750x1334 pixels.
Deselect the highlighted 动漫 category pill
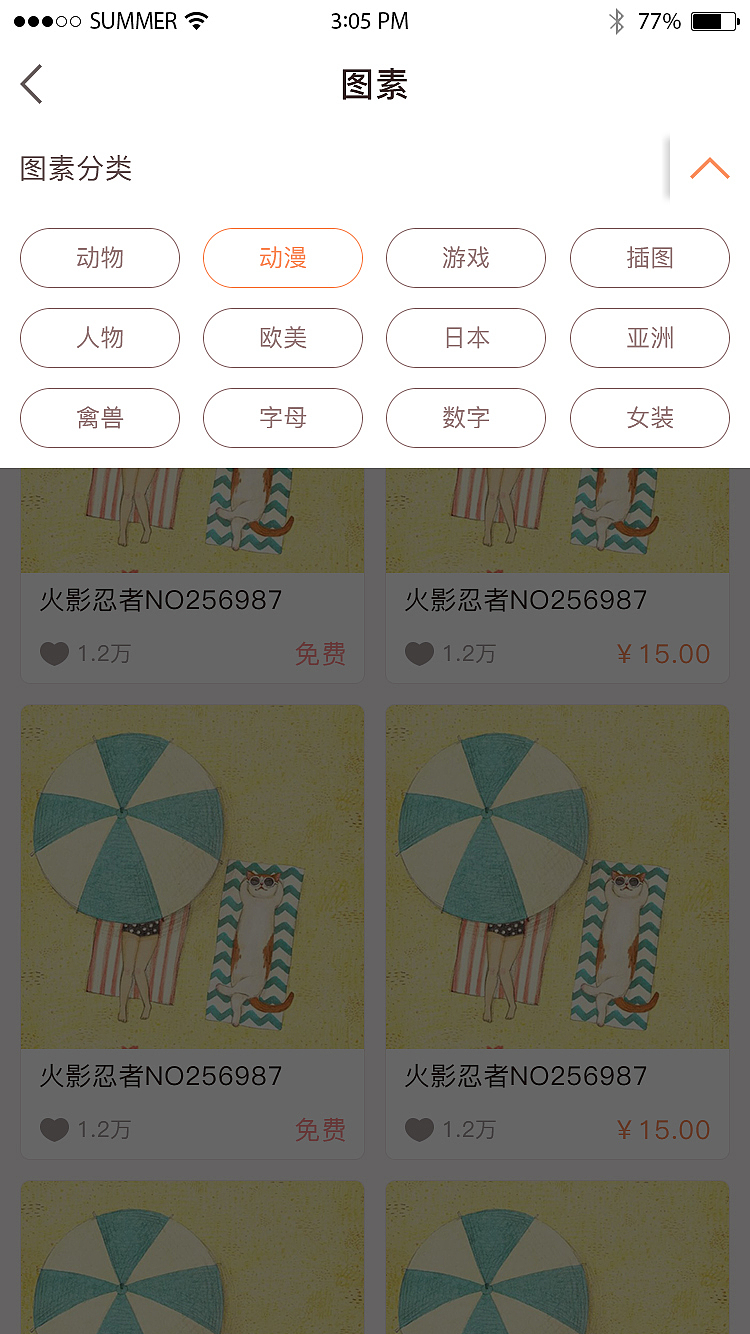(x=283, y=258)
